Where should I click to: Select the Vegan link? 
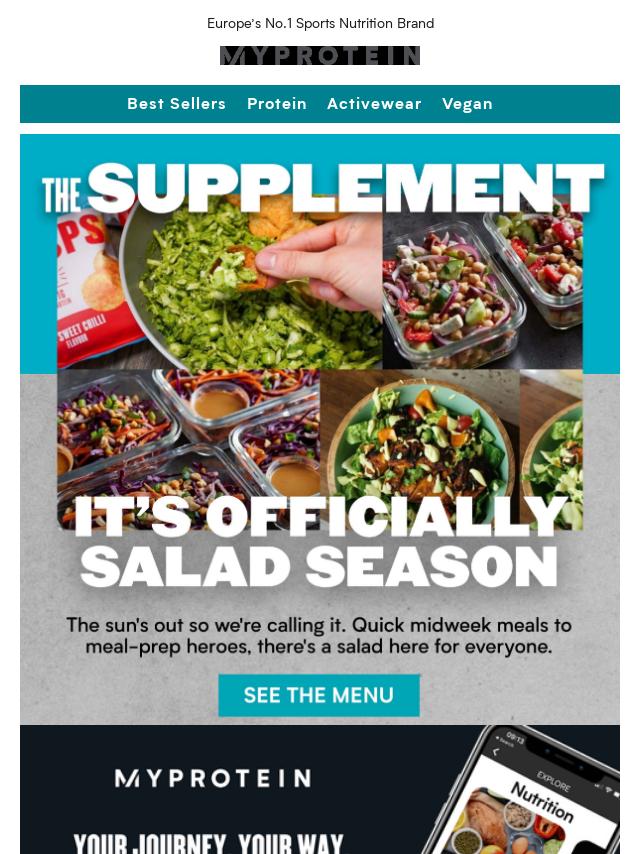[467, 104]
